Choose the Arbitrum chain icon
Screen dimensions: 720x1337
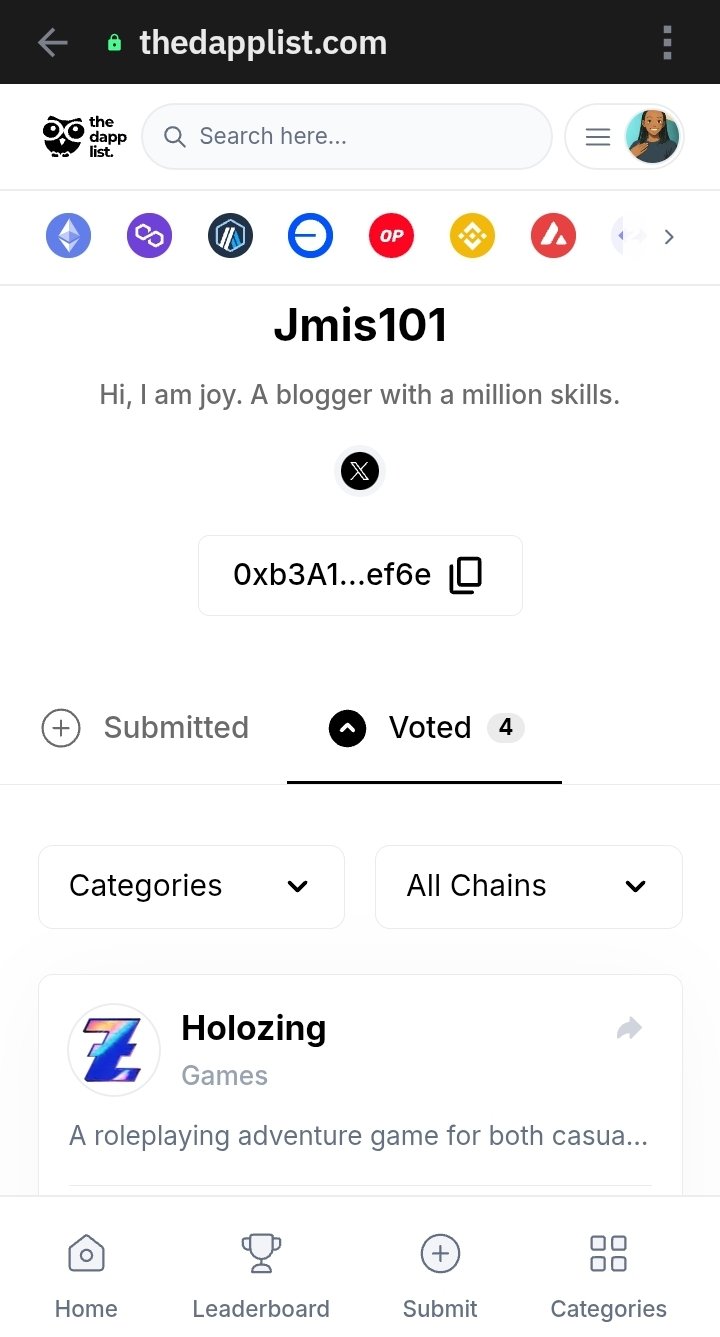click(230, 237)
